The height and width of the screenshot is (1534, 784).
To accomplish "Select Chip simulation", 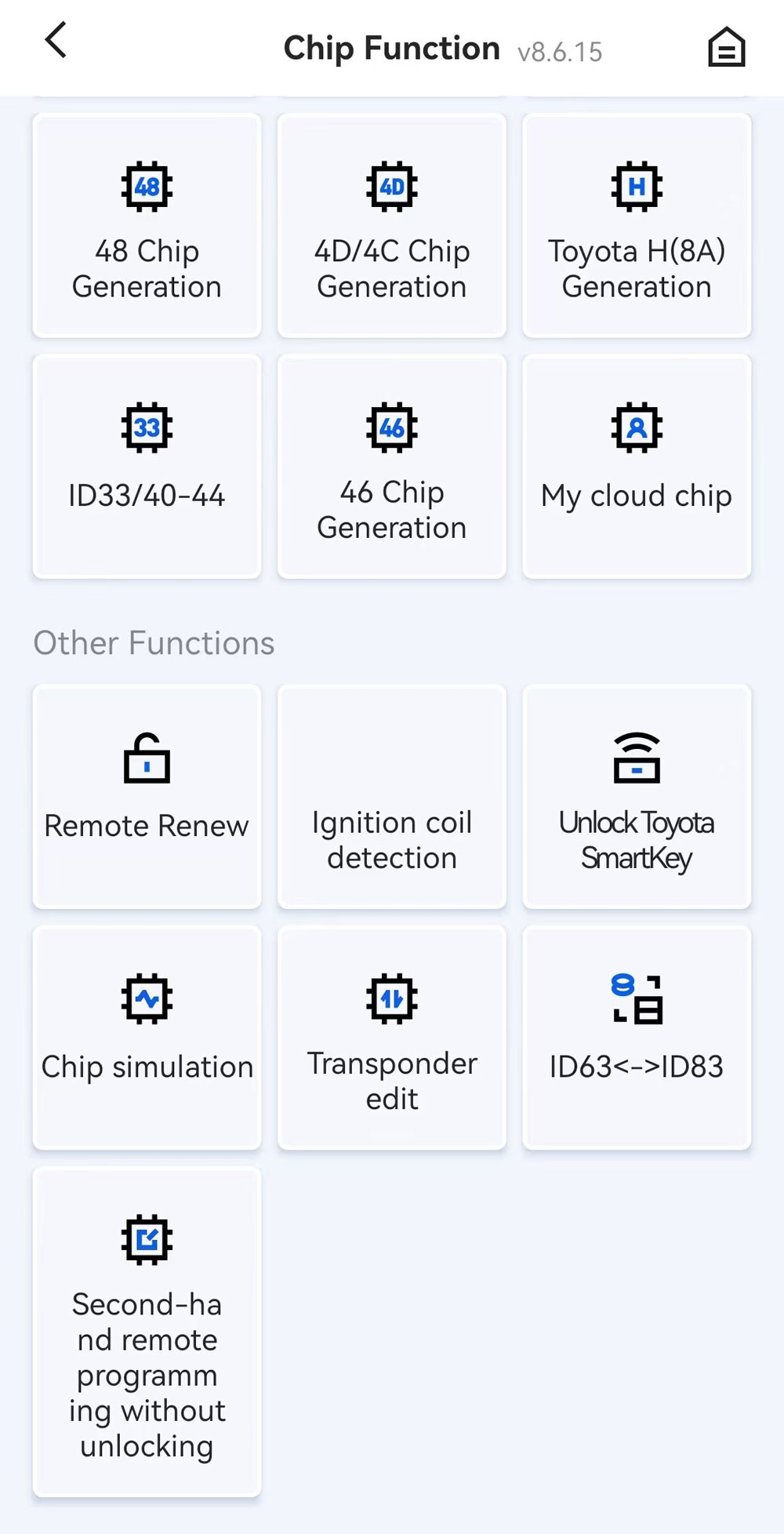I will point(147,1038).
